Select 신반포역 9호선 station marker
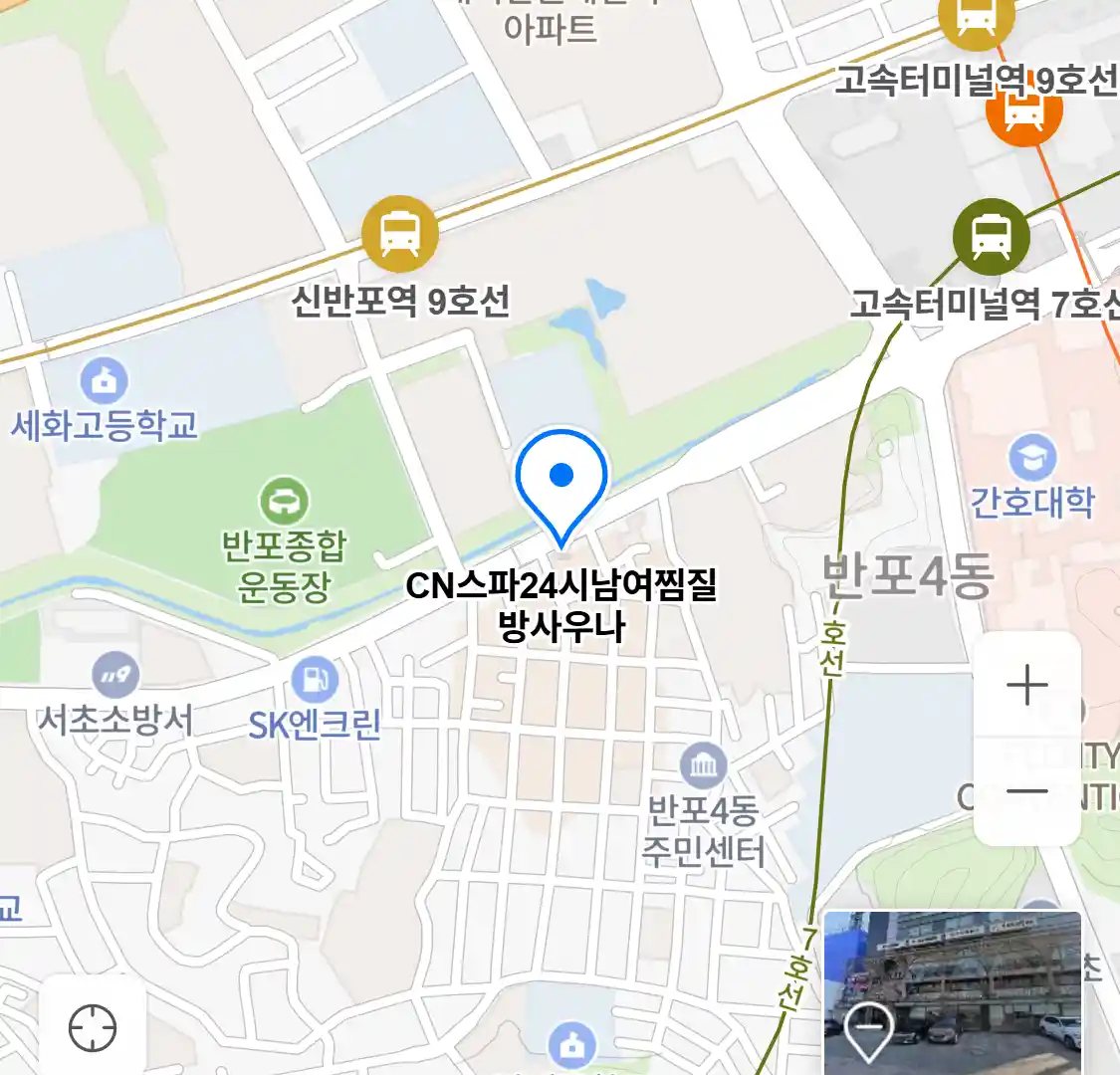 [x=399, y=234]
